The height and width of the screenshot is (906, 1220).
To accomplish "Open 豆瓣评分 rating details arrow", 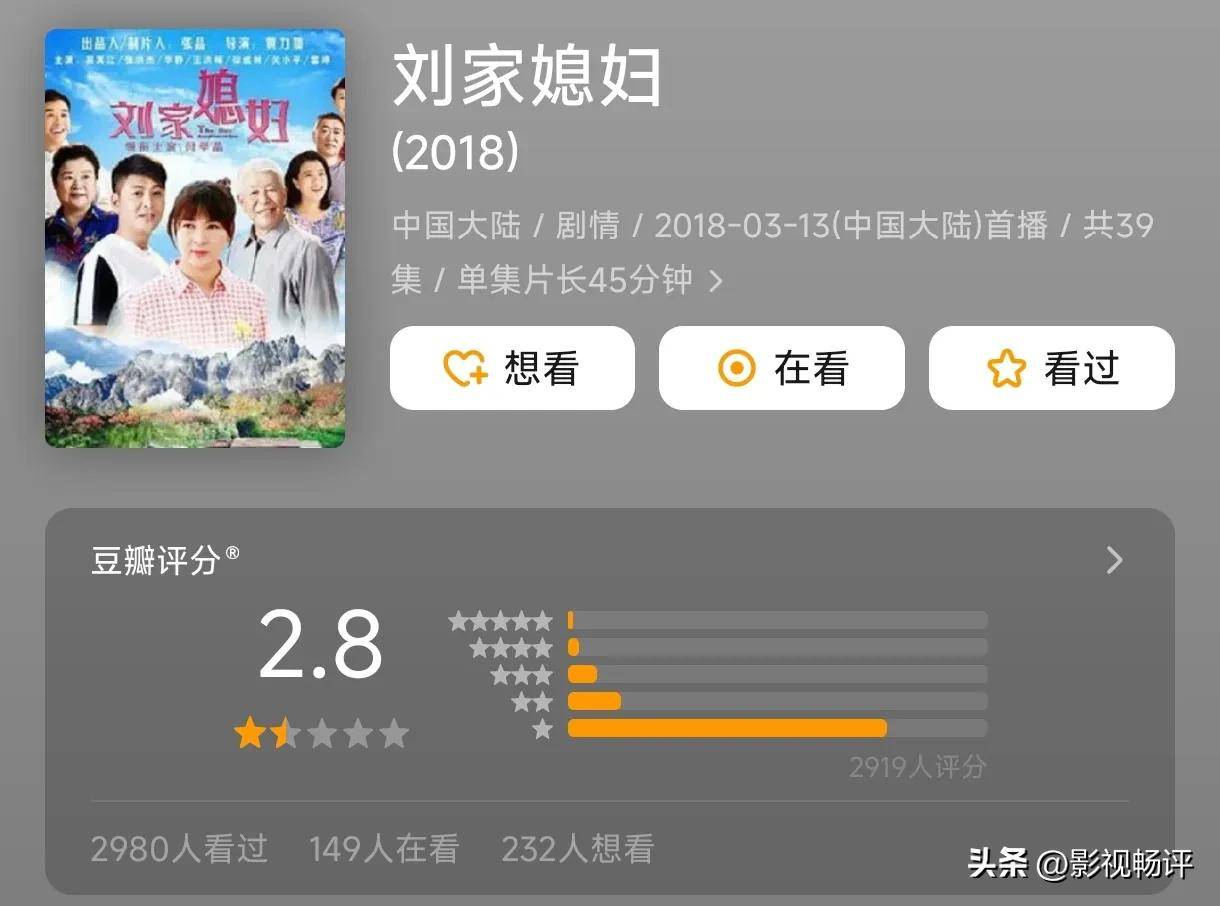I will pos(1114,561).
